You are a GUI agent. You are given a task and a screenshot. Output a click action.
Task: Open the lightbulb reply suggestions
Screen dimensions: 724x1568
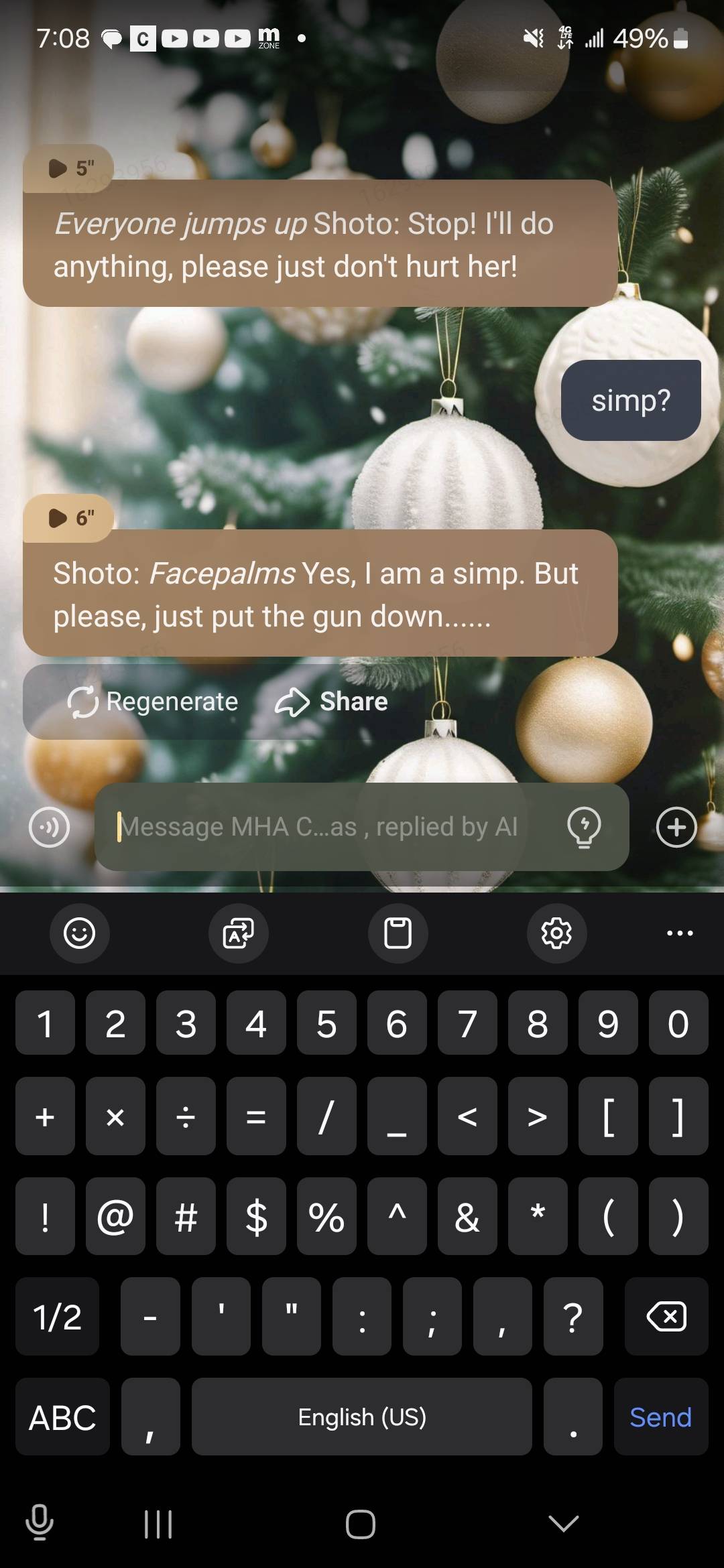pyautogui.click(x=584, y=827)
